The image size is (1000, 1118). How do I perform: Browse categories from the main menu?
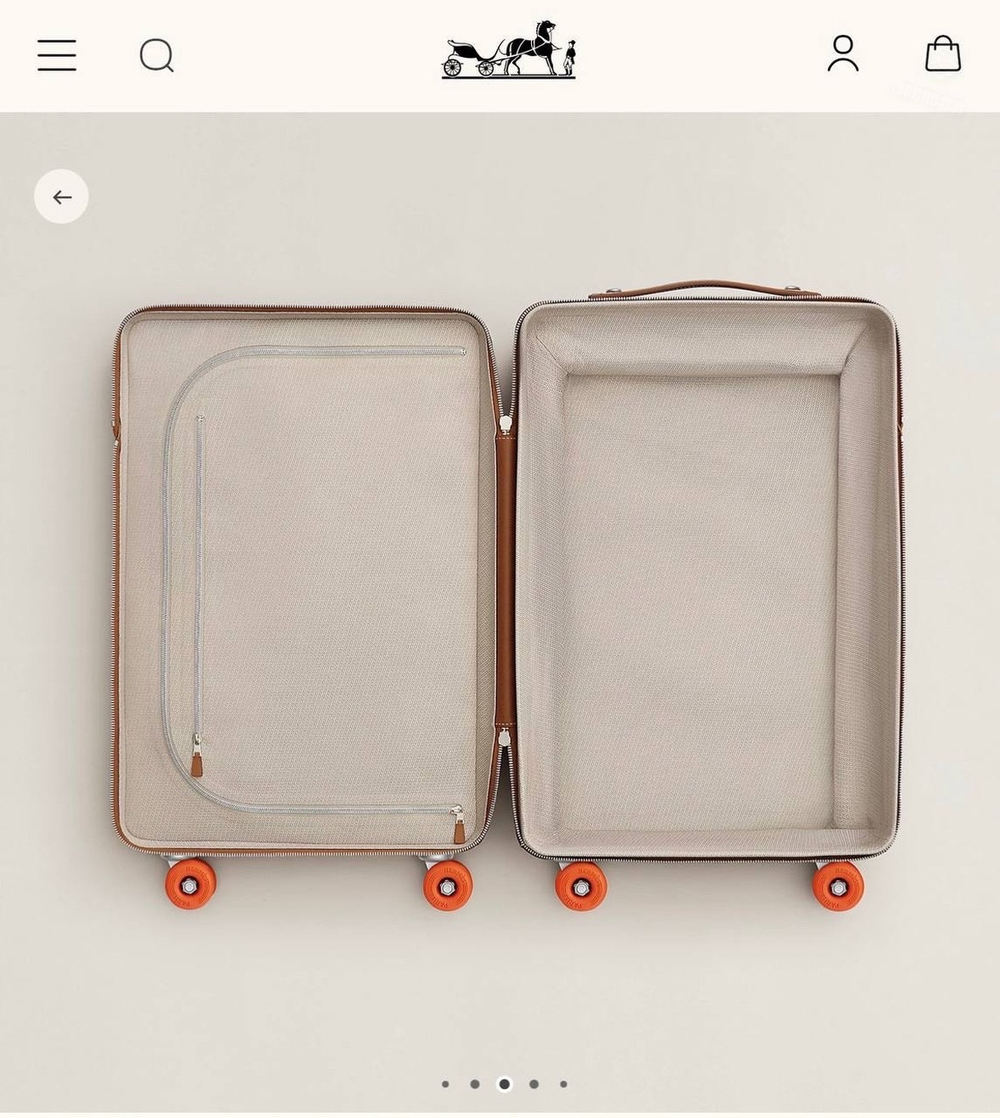(x=57, y=55)
